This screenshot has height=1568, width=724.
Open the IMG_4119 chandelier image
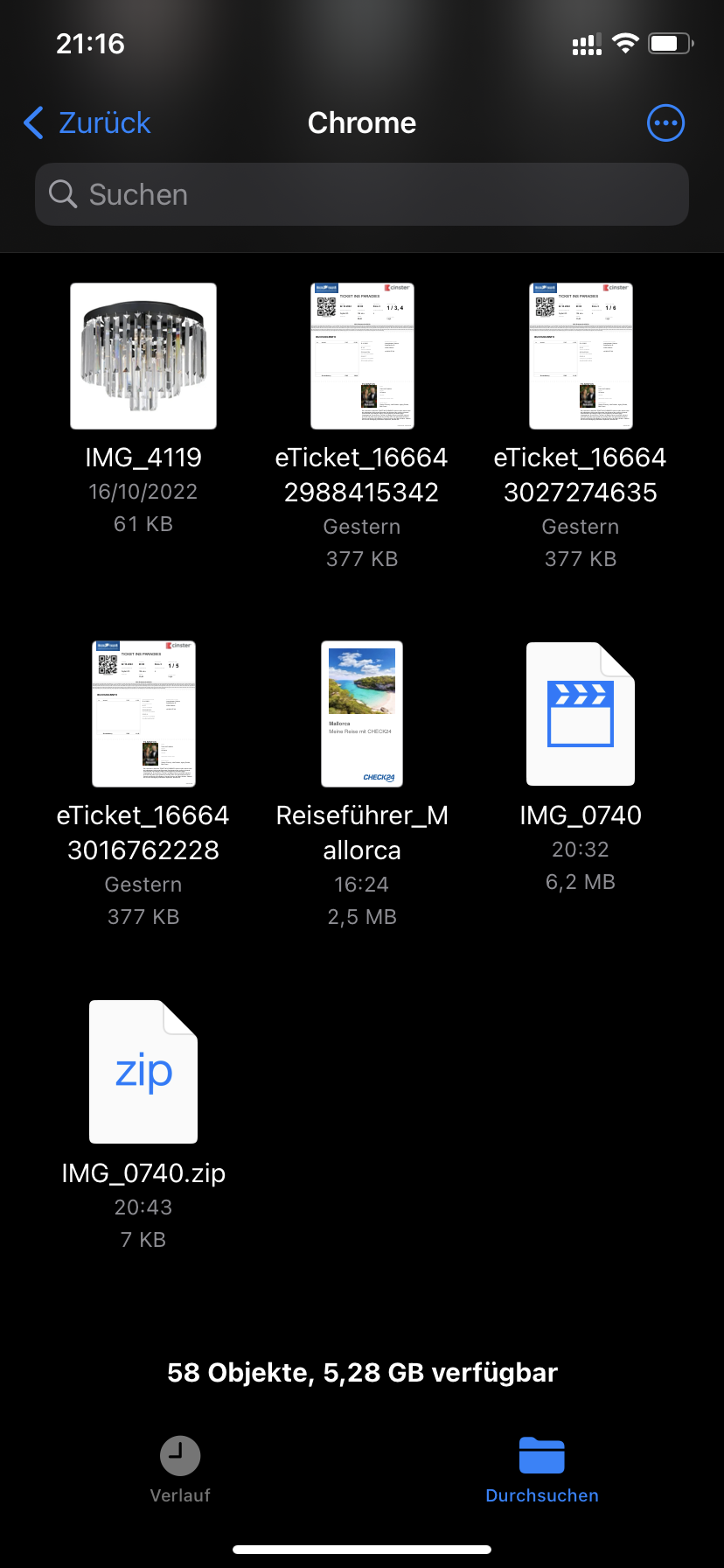[x=143, y=356]
